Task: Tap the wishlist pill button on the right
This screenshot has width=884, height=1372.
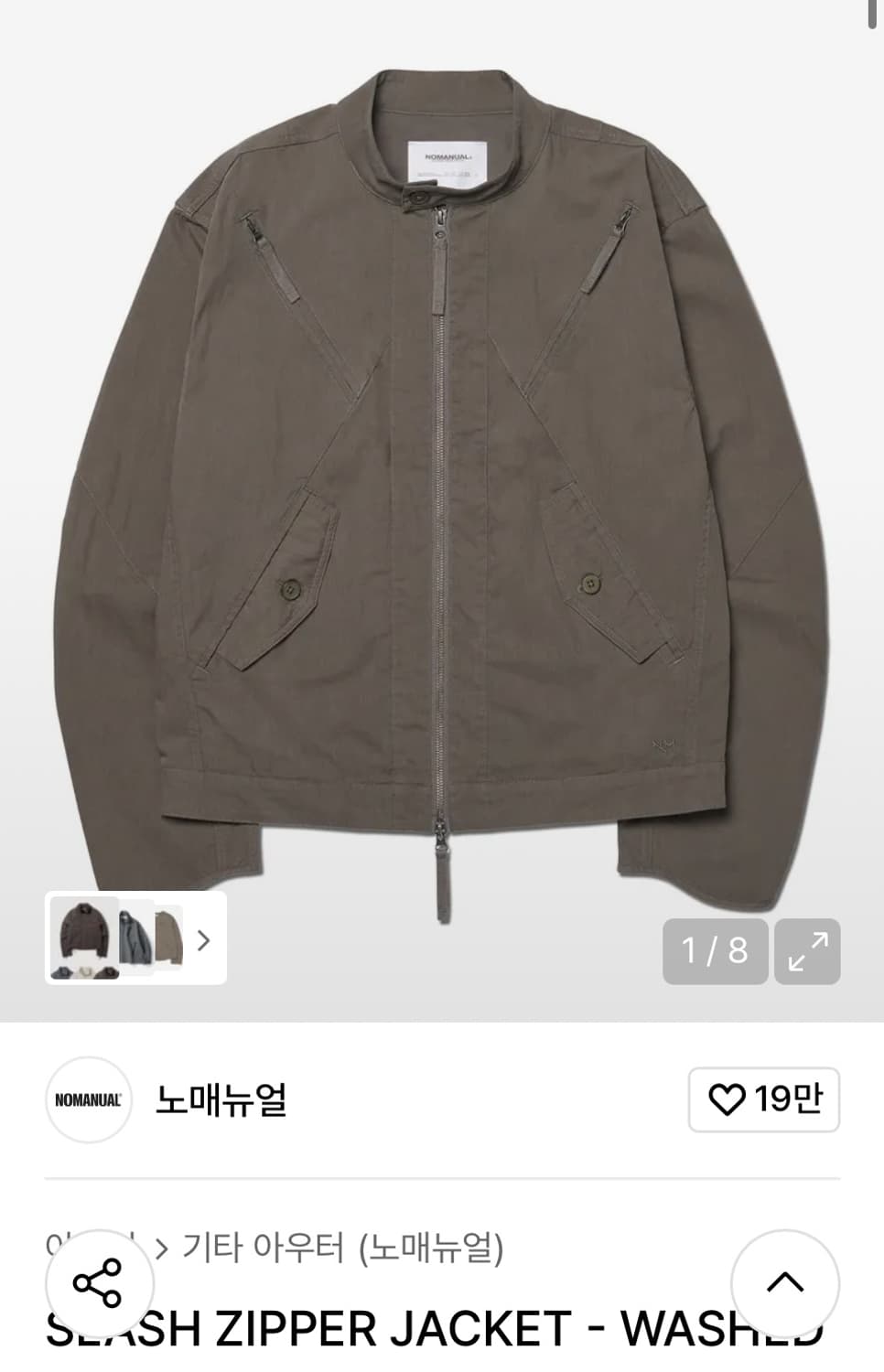Action: [x=764, y=1101]
